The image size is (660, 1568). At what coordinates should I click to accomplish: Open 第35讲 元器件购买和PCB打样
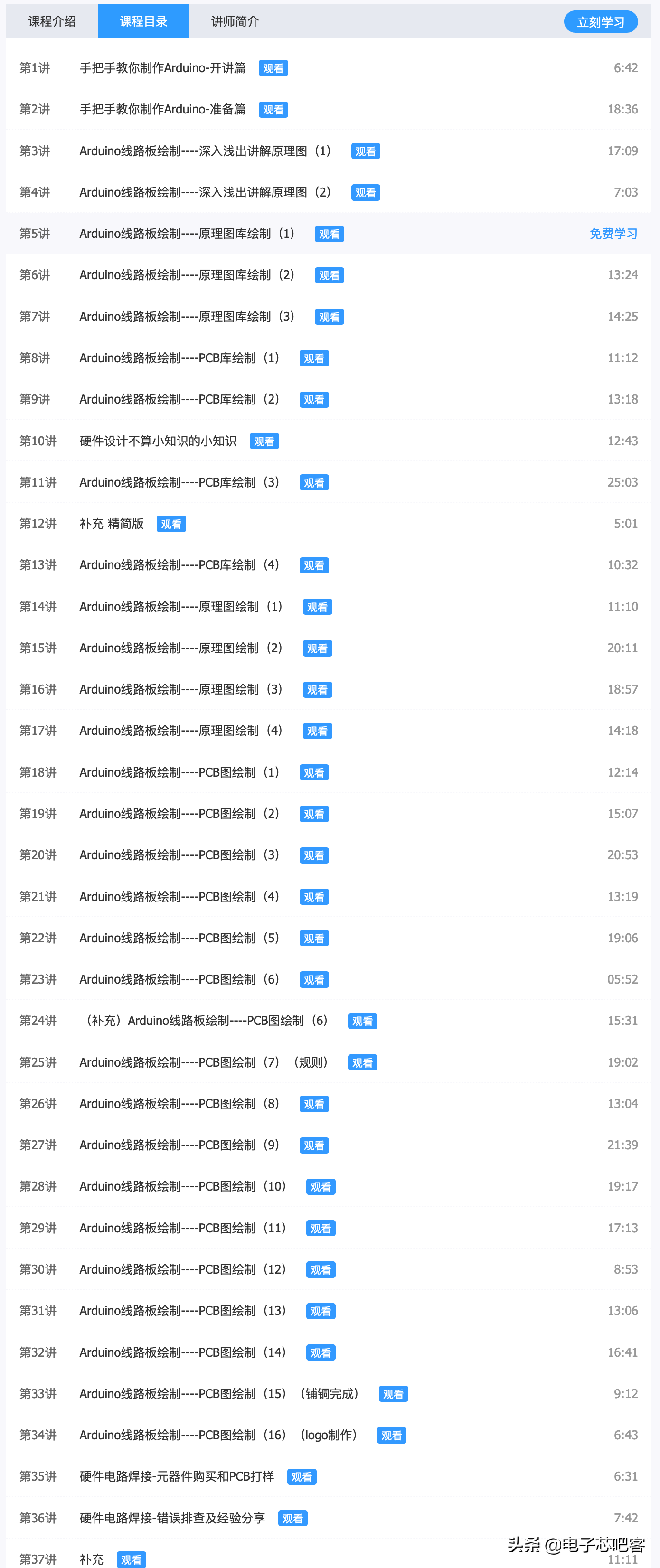[x=177, y=1477]
